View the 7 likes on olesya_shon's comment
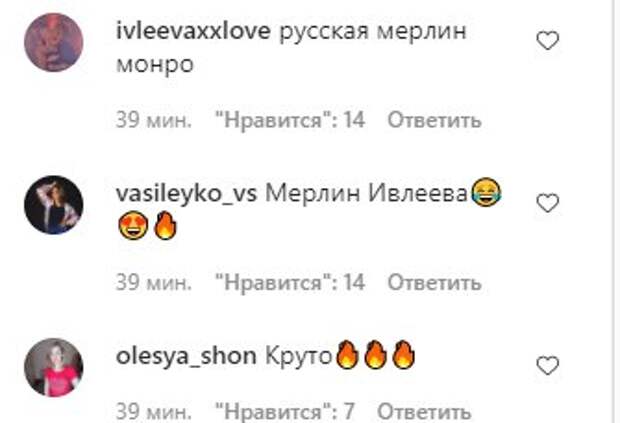This screenshot has height=423, width=620. coord(286,412)
